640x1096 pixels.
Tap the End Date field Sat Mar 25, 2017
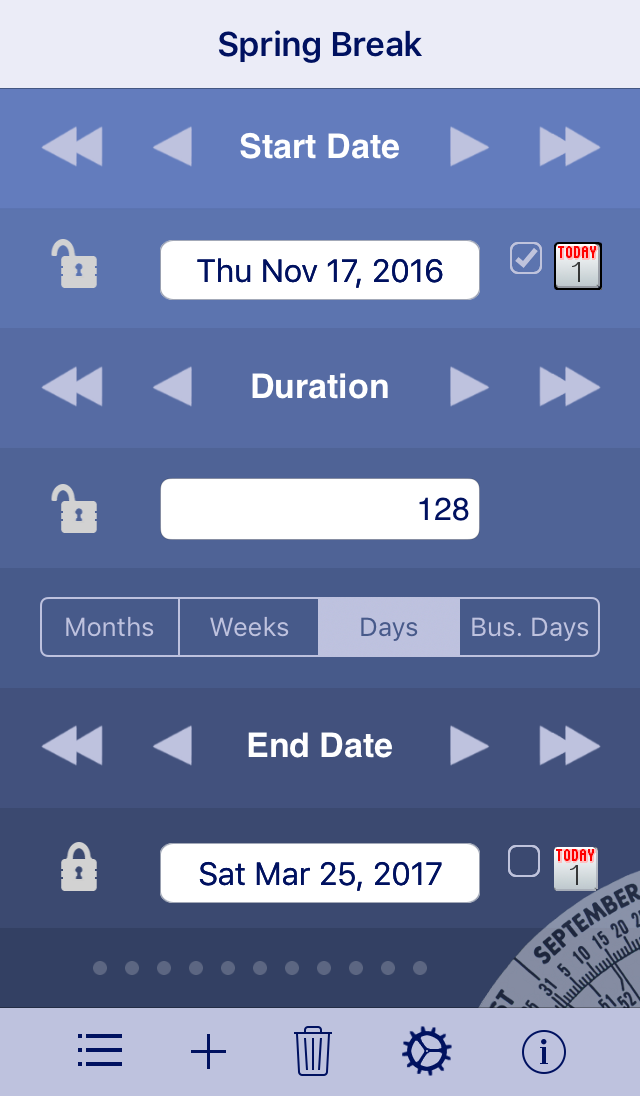tap(320, 873)
